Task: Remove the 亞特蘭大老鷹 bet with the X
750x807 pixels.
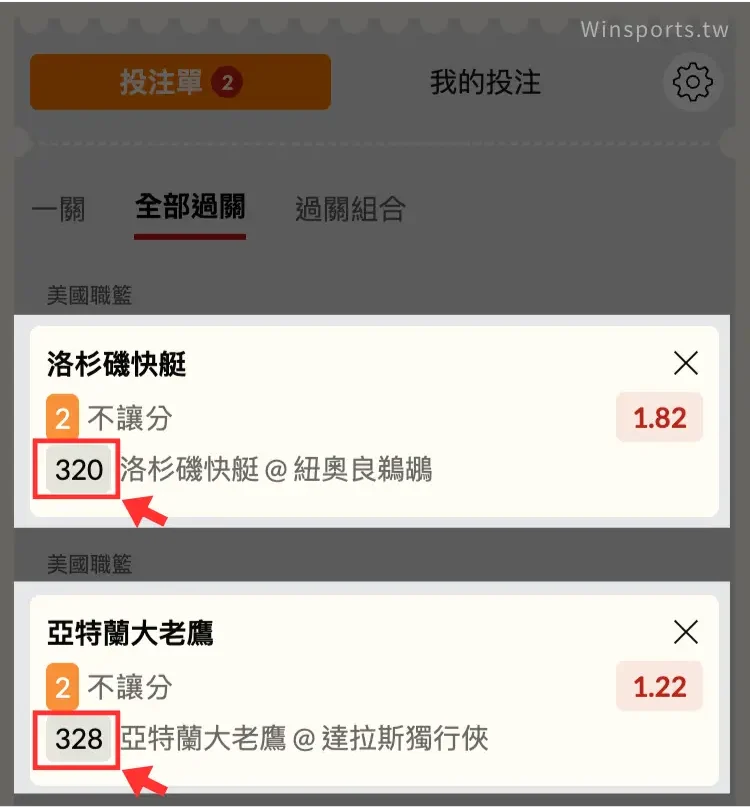Action: coord(686,633)
